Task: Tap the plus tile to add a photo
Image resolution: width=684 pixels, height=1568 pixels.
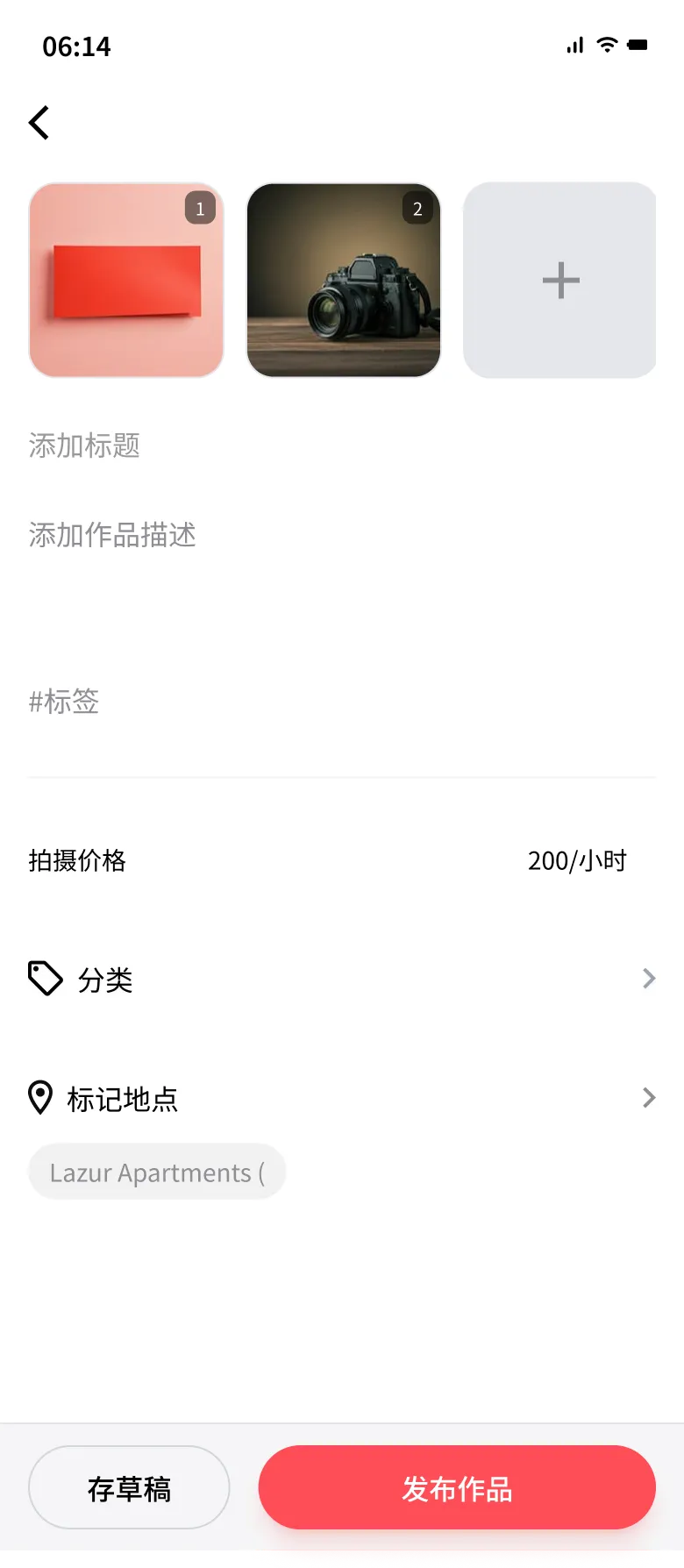Action: (559, 280)
